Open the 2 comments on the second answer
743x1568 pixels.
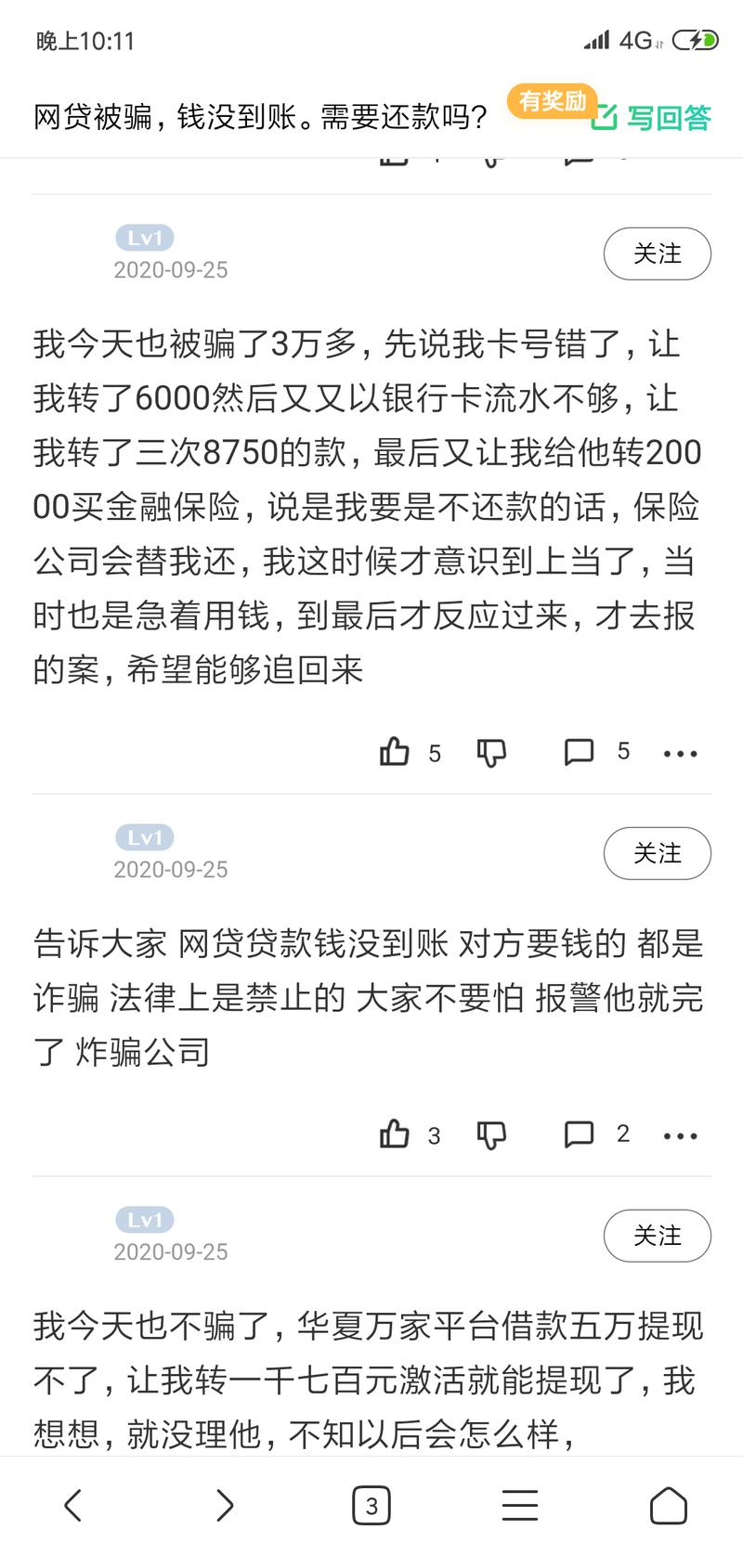[x=580, y=1134]
